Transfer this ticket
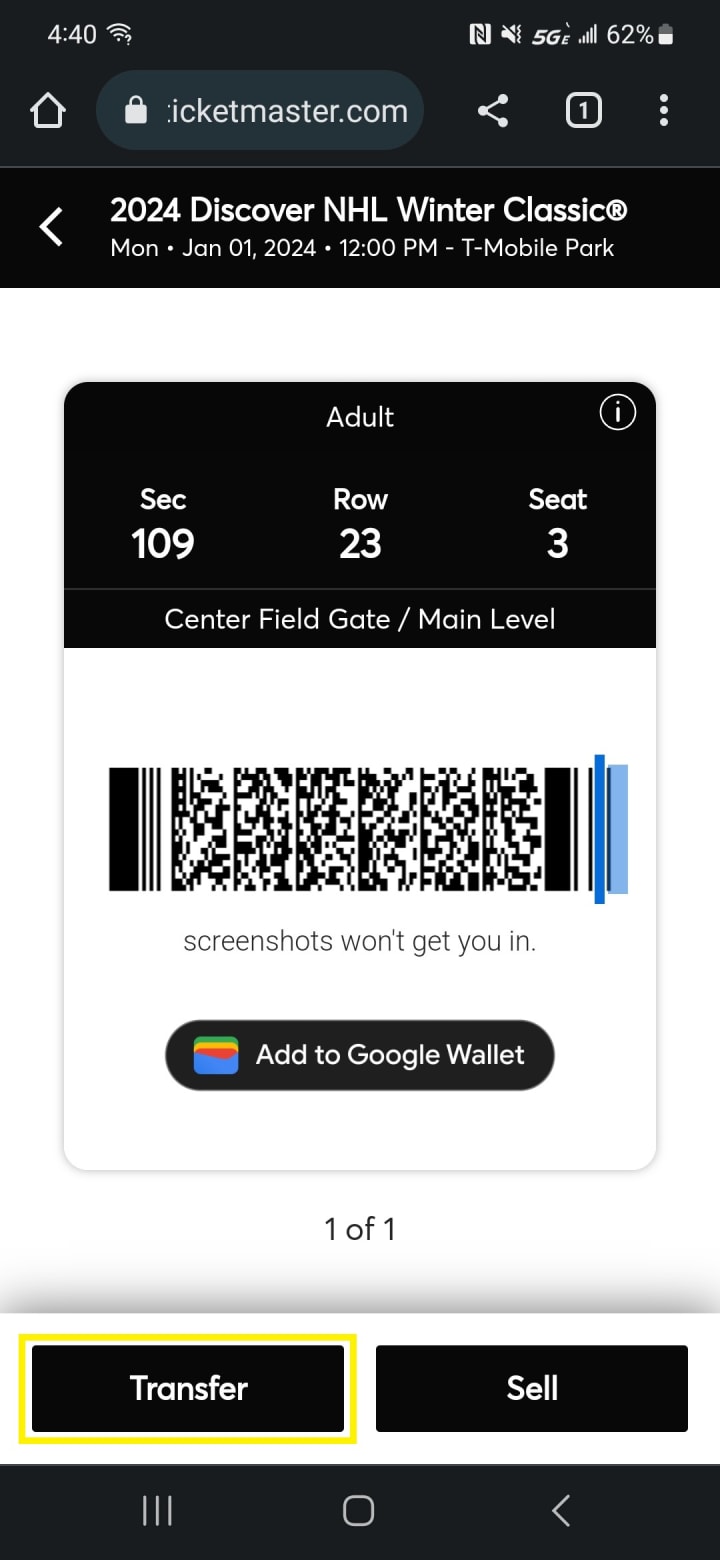720x1560 pixels. (x=188, y=1388)
